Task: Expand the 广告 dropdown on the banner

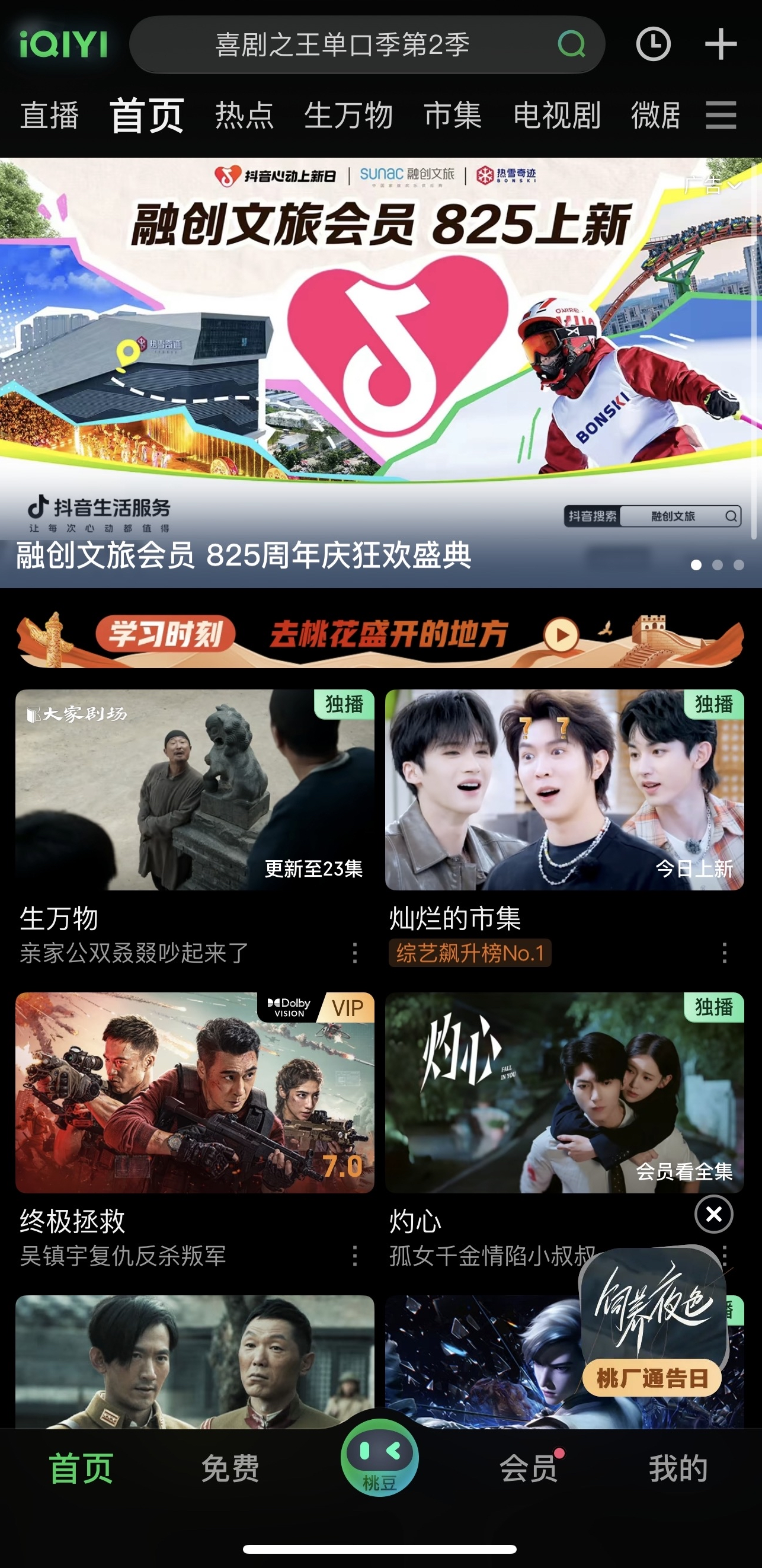Action: pyautogui.click(x=712, y=184)
